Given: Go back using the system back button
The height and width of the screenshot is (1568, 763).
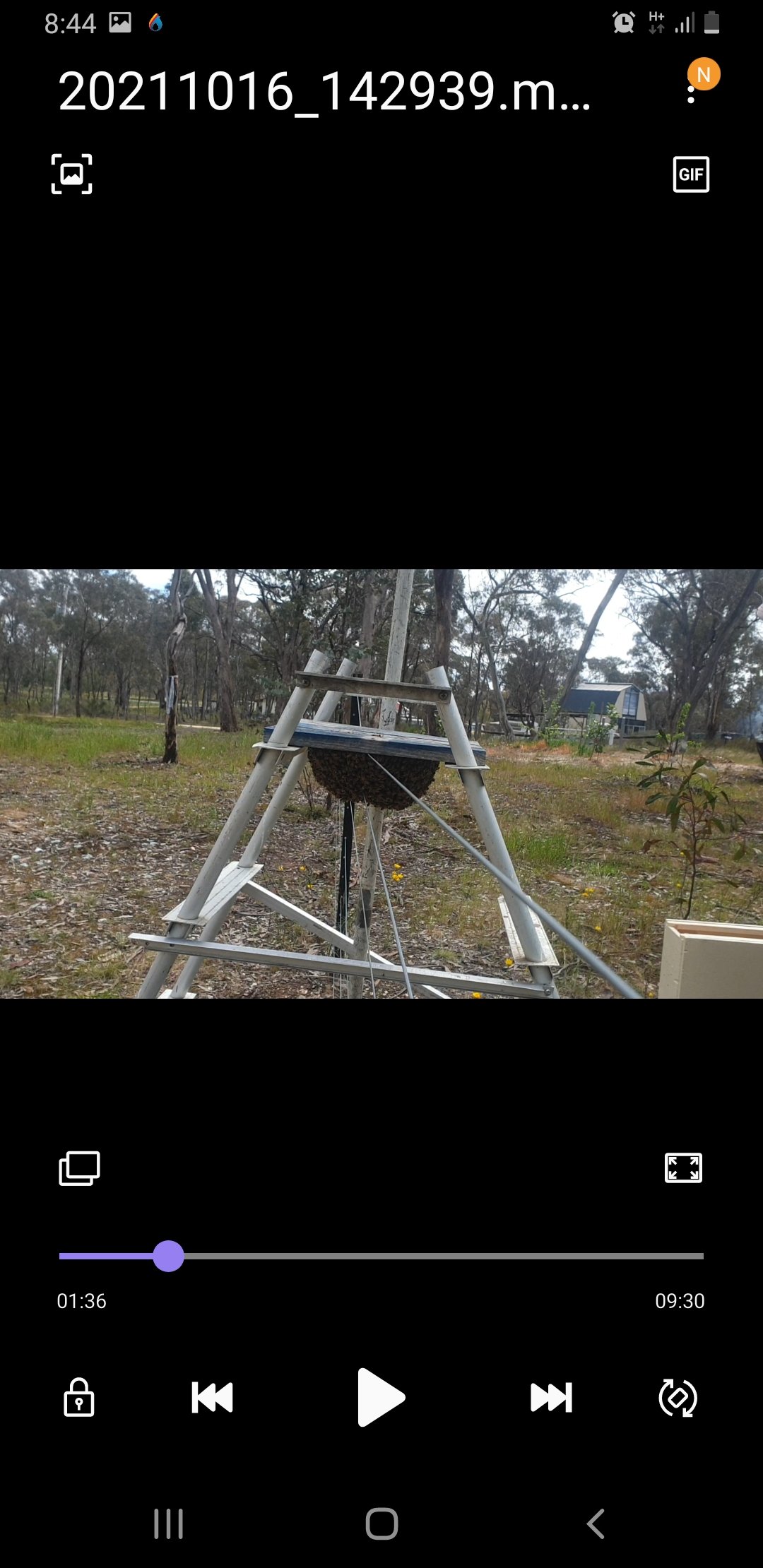Looking at the screenshot, I should pos(596,1524).
